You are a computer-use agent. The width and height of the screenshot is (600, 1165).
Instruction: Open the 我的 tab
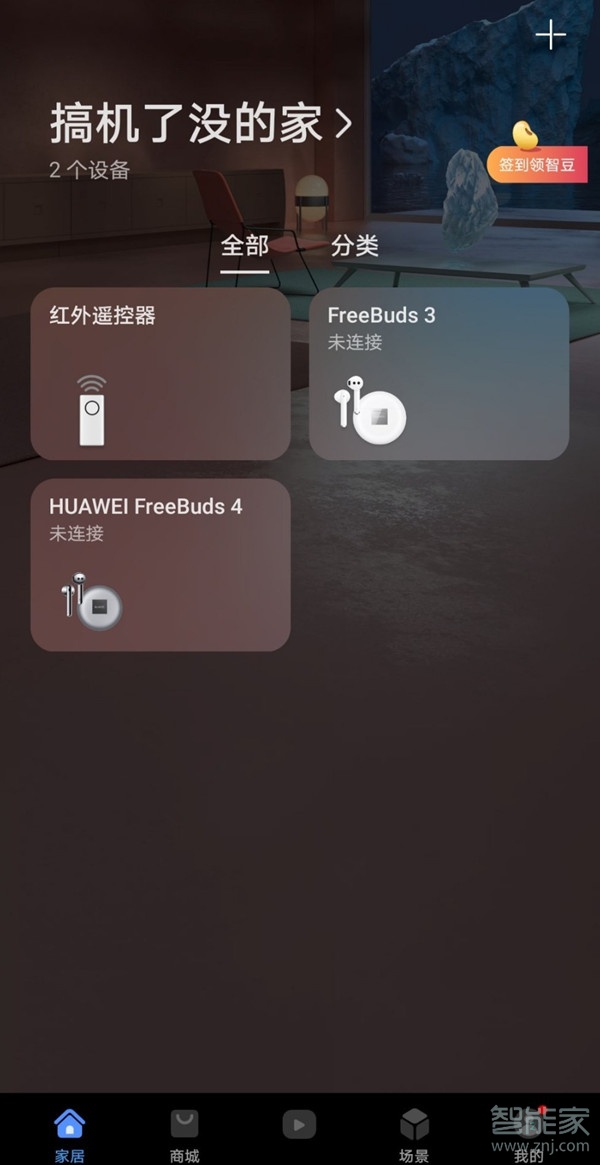(528, 1135)
